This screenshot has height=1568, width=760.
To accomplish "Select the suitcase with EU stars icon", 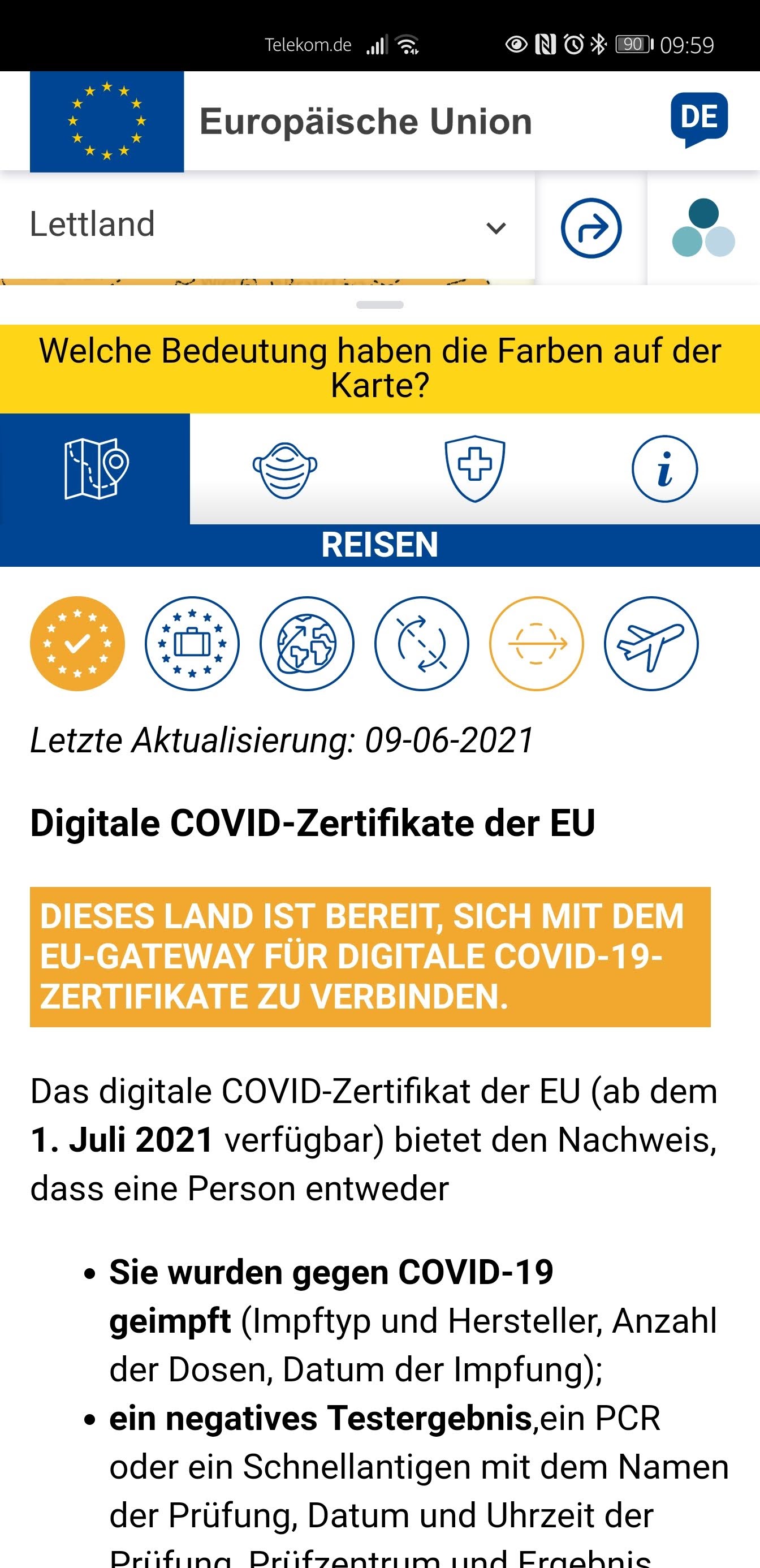I will coord(192,643).
